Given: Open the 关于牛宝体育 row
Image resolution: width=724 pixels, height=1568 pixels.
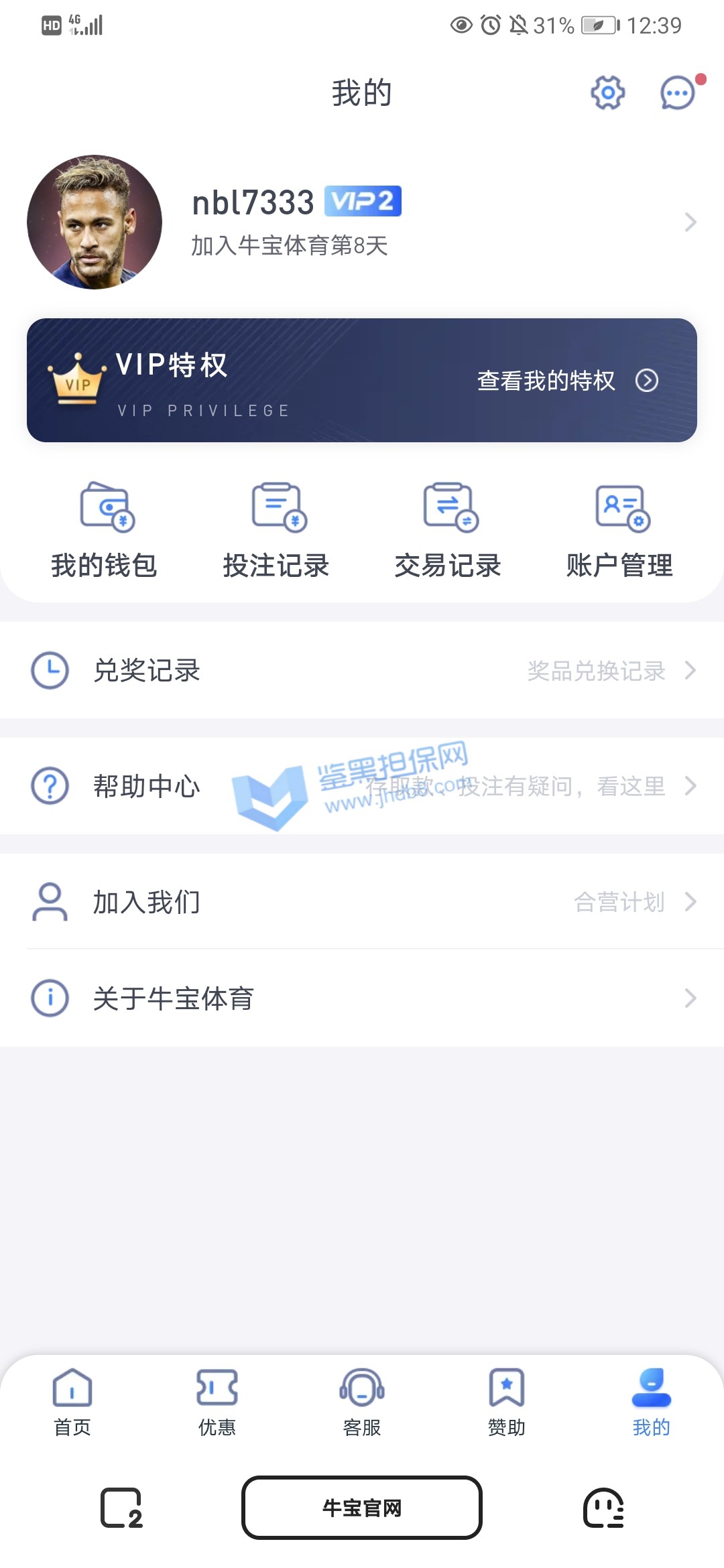Looking at the screenshot, I should (x=362, y=998).
